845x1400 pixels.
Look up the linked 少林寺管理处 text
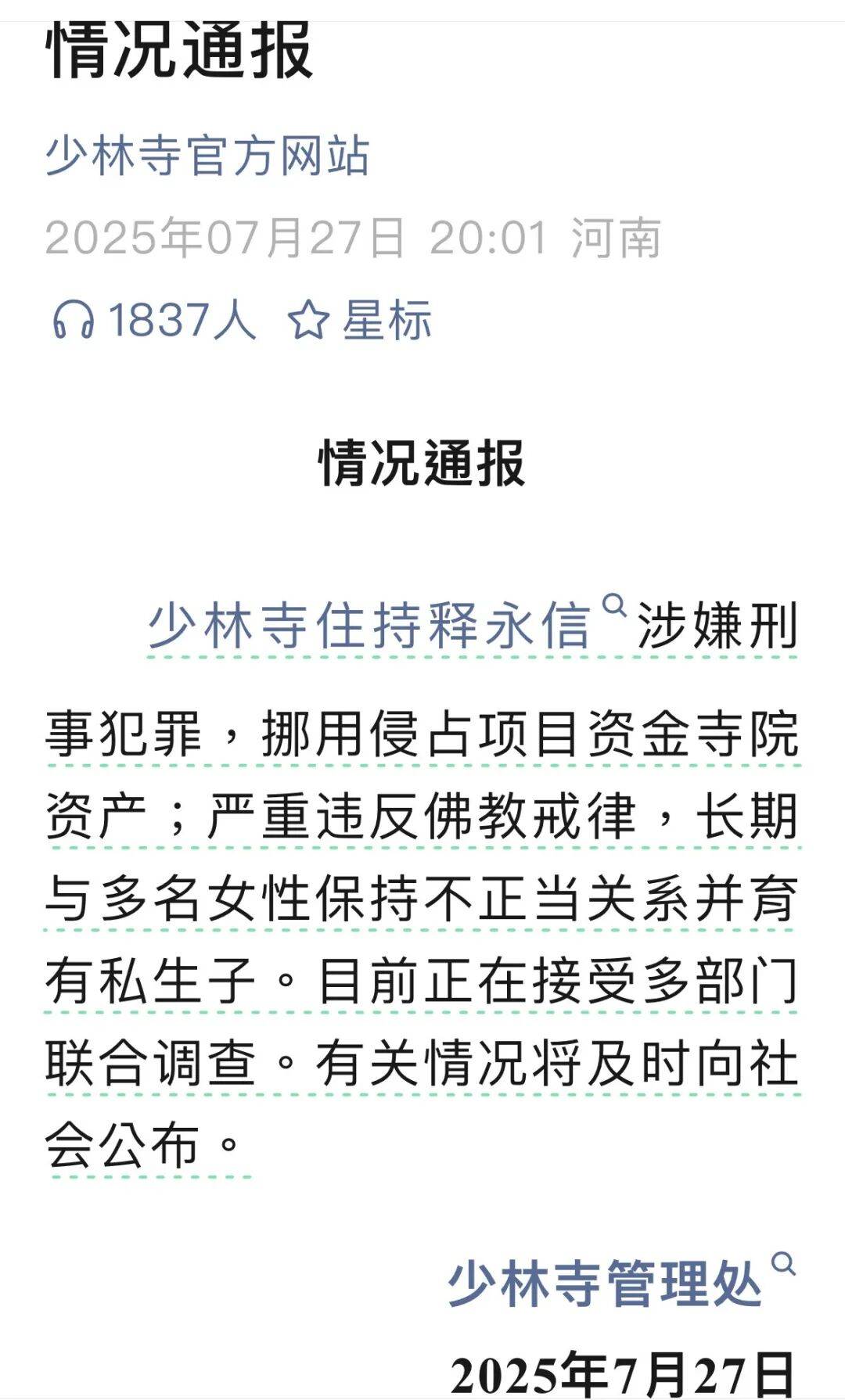(x=605, y=1284)
